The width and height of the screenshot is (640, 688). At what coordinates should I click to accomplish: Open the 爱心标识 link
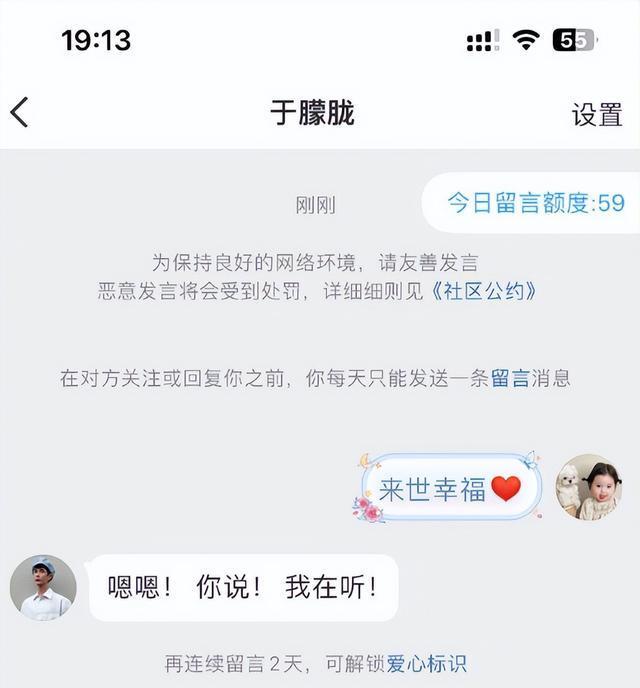[426, 663]
